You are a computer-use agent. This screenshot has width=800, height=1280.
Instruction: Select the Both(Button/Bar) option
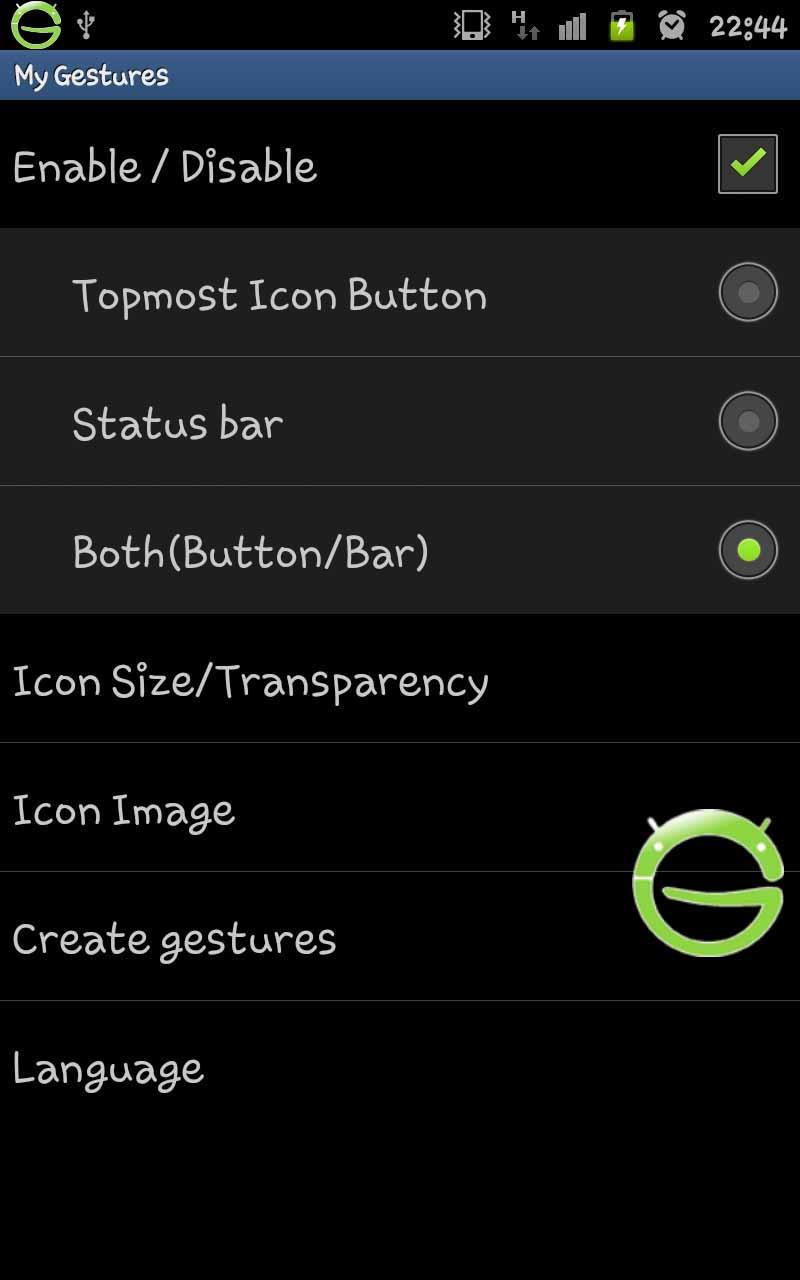748,550
